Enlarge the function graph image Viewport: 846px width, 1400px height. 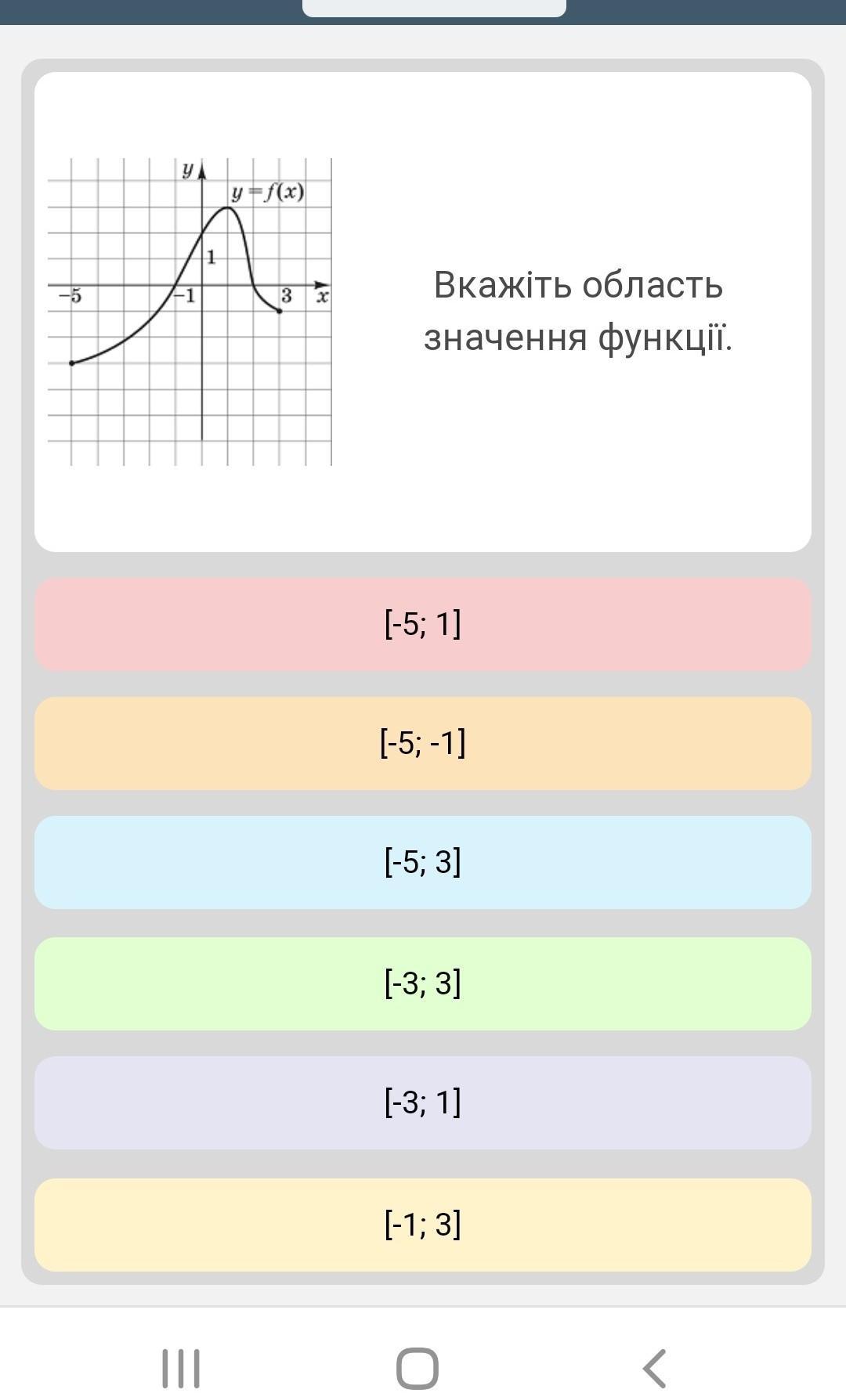[190, 312]
